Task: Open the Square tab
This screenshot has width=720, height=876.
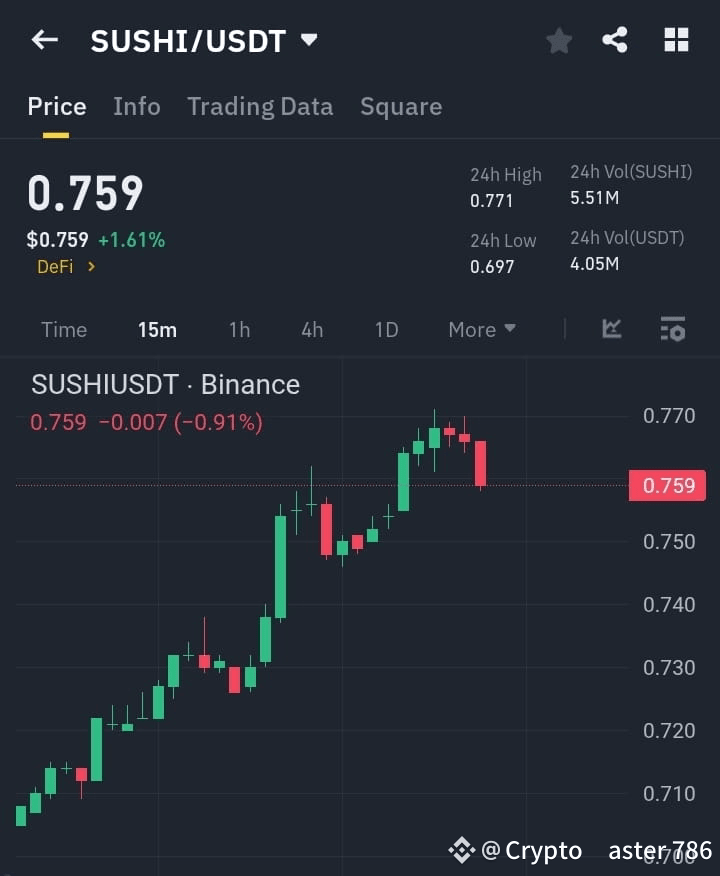Action: pos(401,106)
